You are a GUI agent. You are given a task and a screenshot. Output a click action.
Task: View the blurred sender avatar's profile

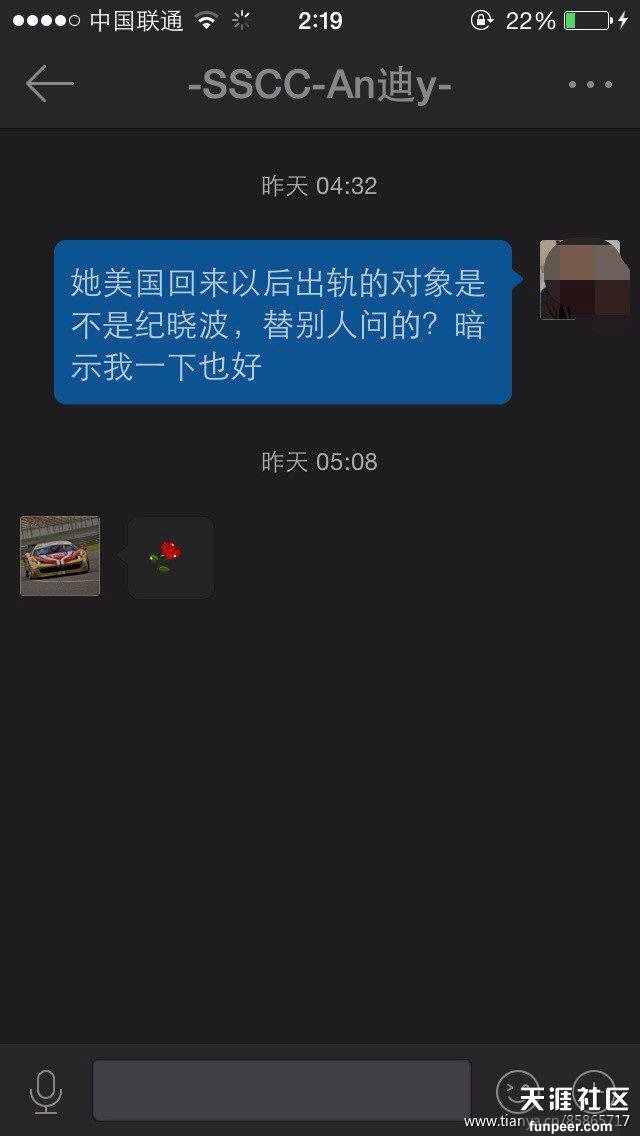point(579,280)
